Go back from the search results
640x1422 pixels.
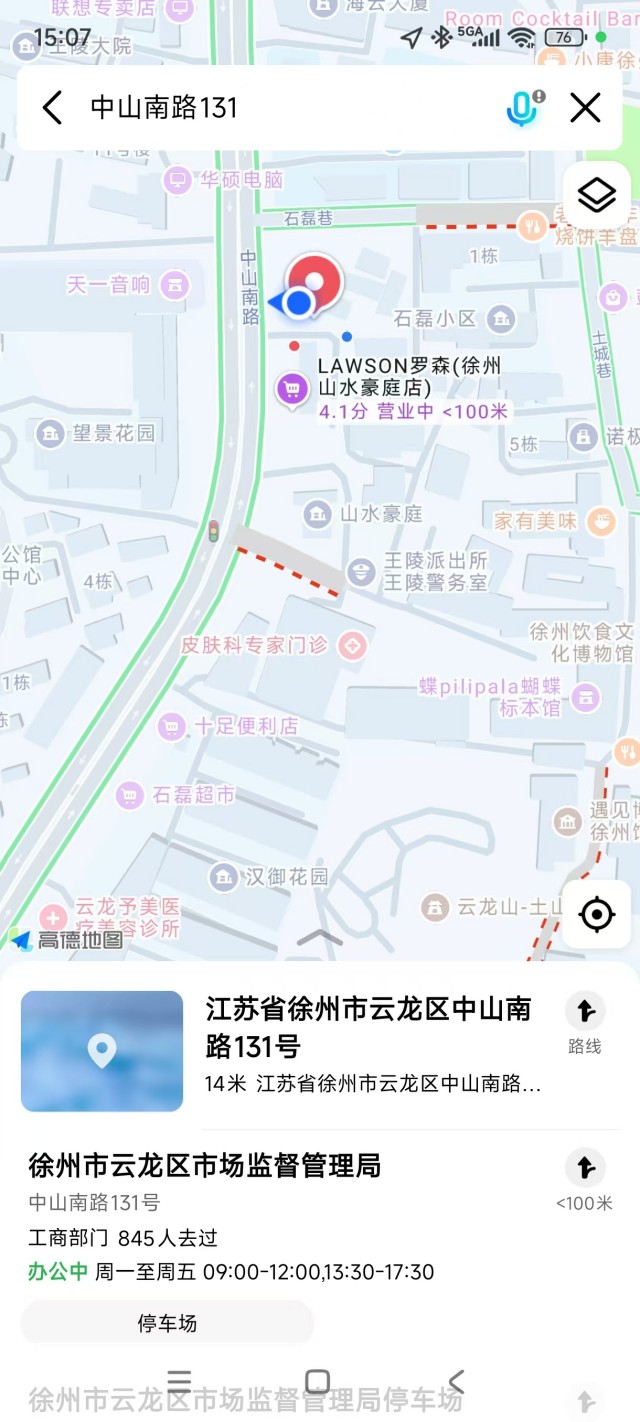pos(53,108)
